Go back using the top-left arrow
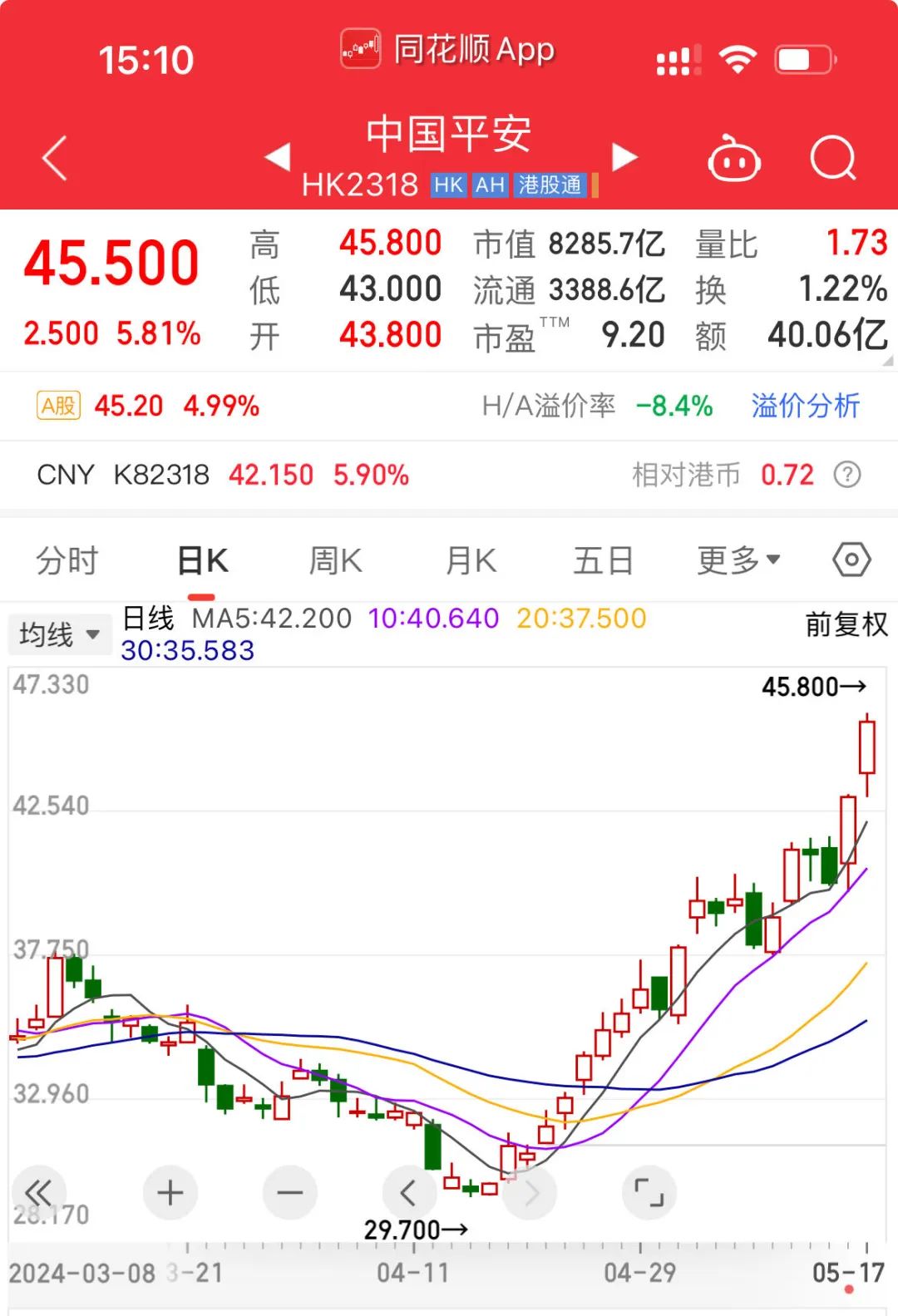 [55, 158]
